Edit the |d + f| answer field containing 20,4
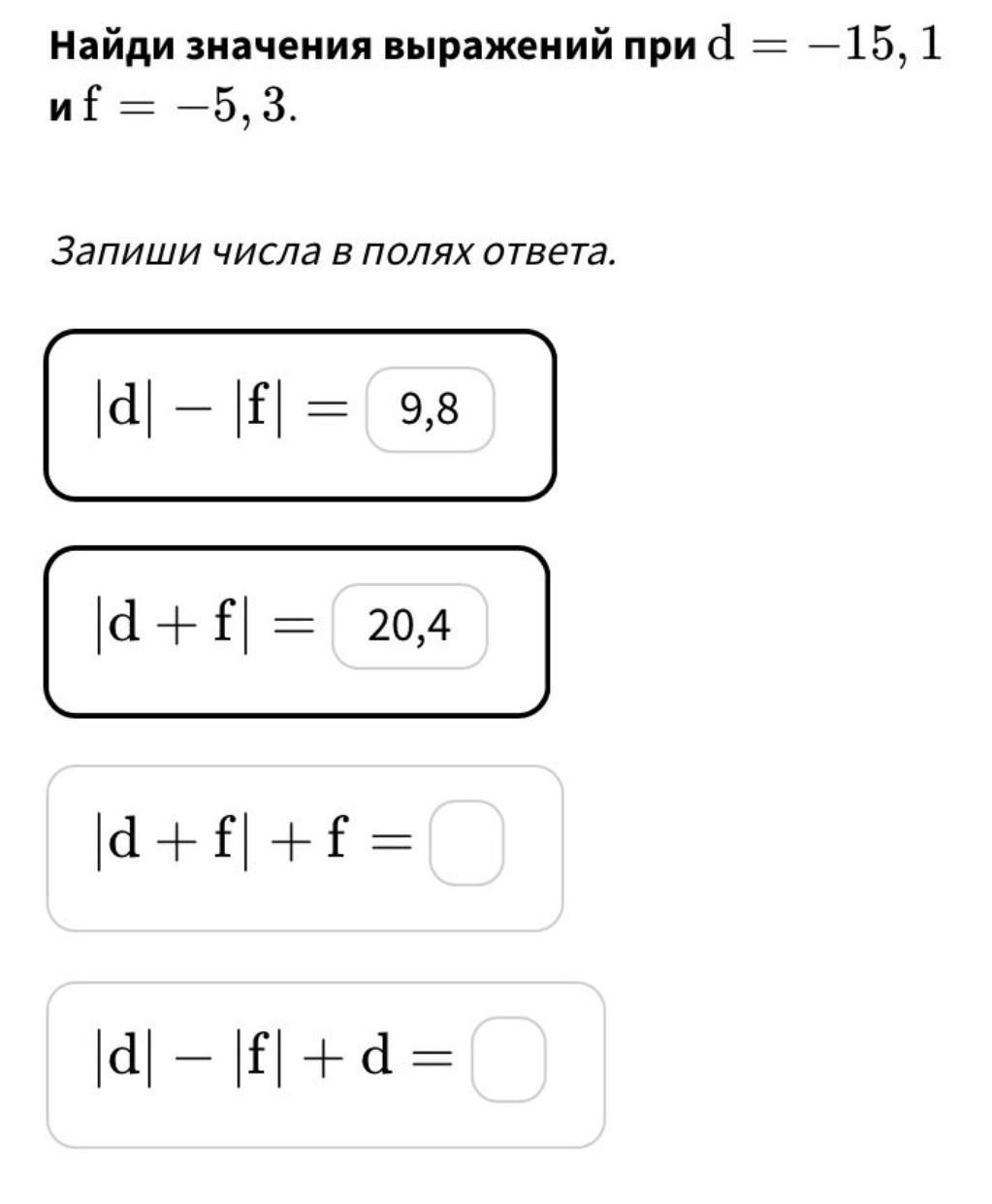 click(409, 627)
